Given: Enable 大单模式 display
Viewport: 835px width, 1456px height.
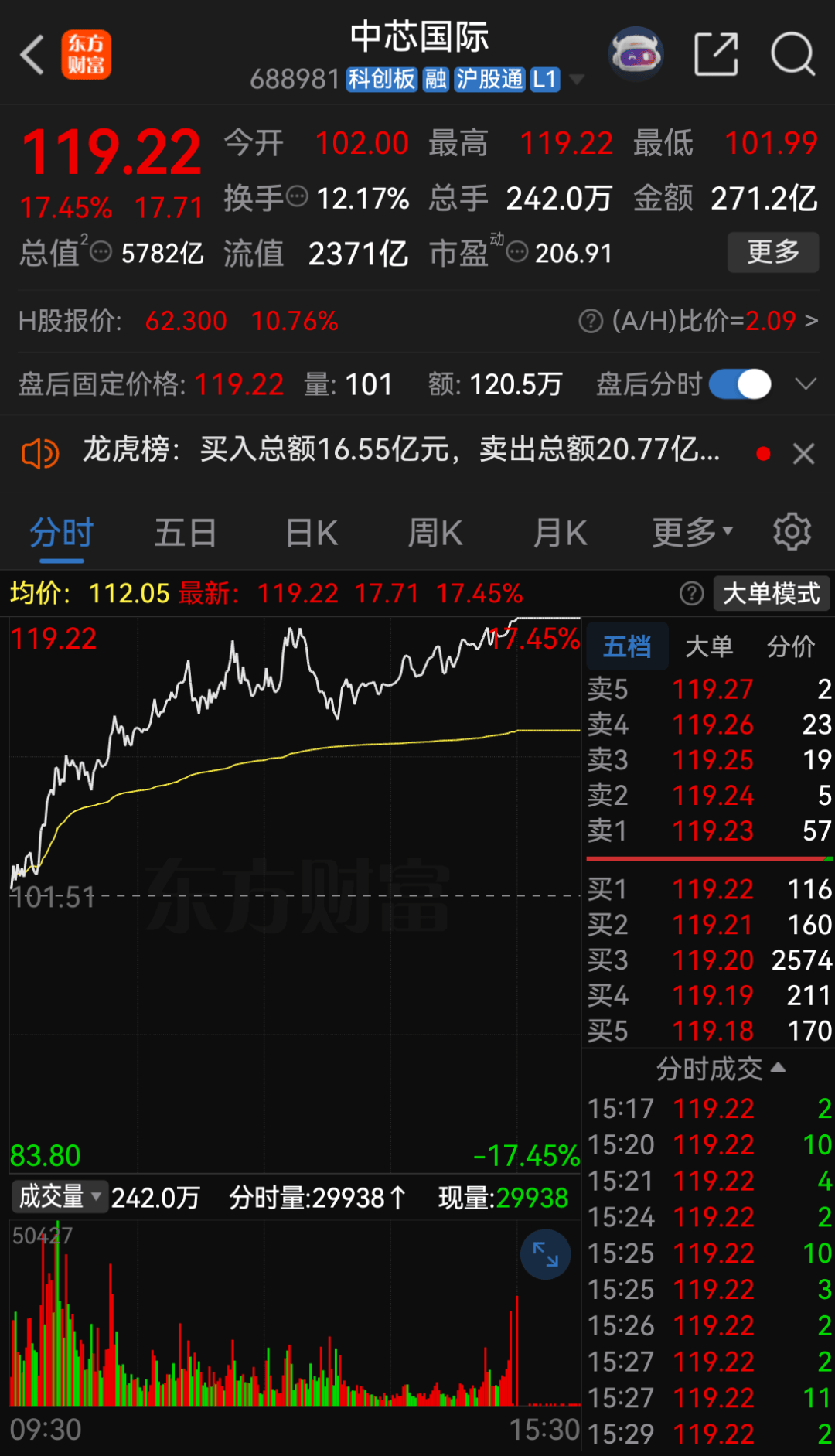Looking at the screenshot, I should pyautogui.click(x=771, y=593).
